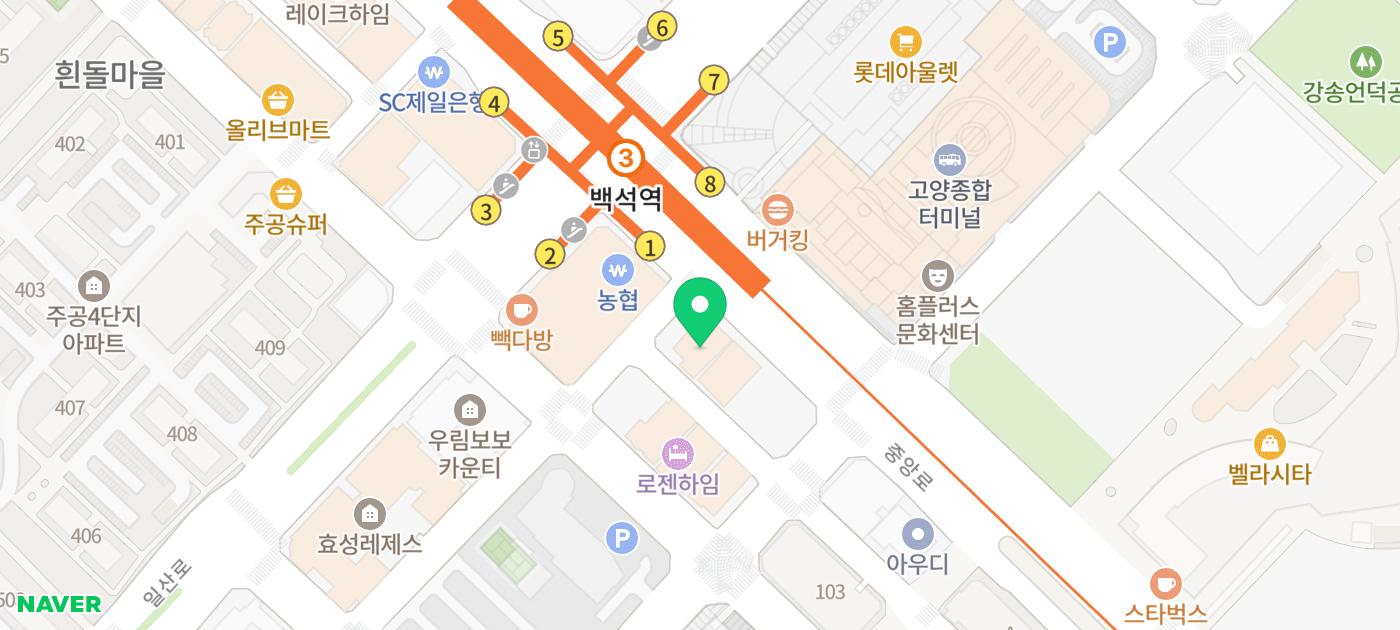Select the 농협 bank marker
The height and width of the screenshot is (630, 1400).
(618, 270)
